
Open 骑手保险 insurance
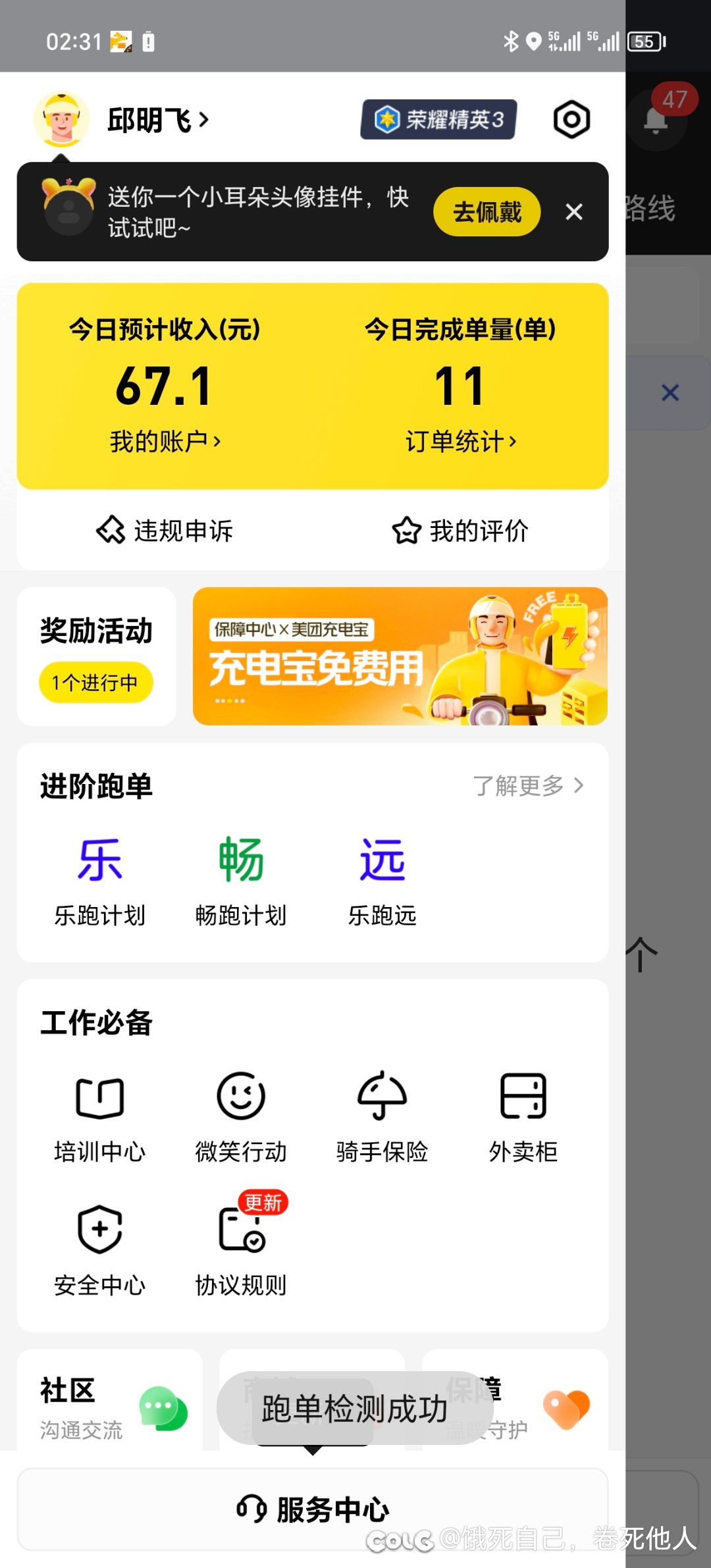pyautogui.click(x=382, y=1116)
